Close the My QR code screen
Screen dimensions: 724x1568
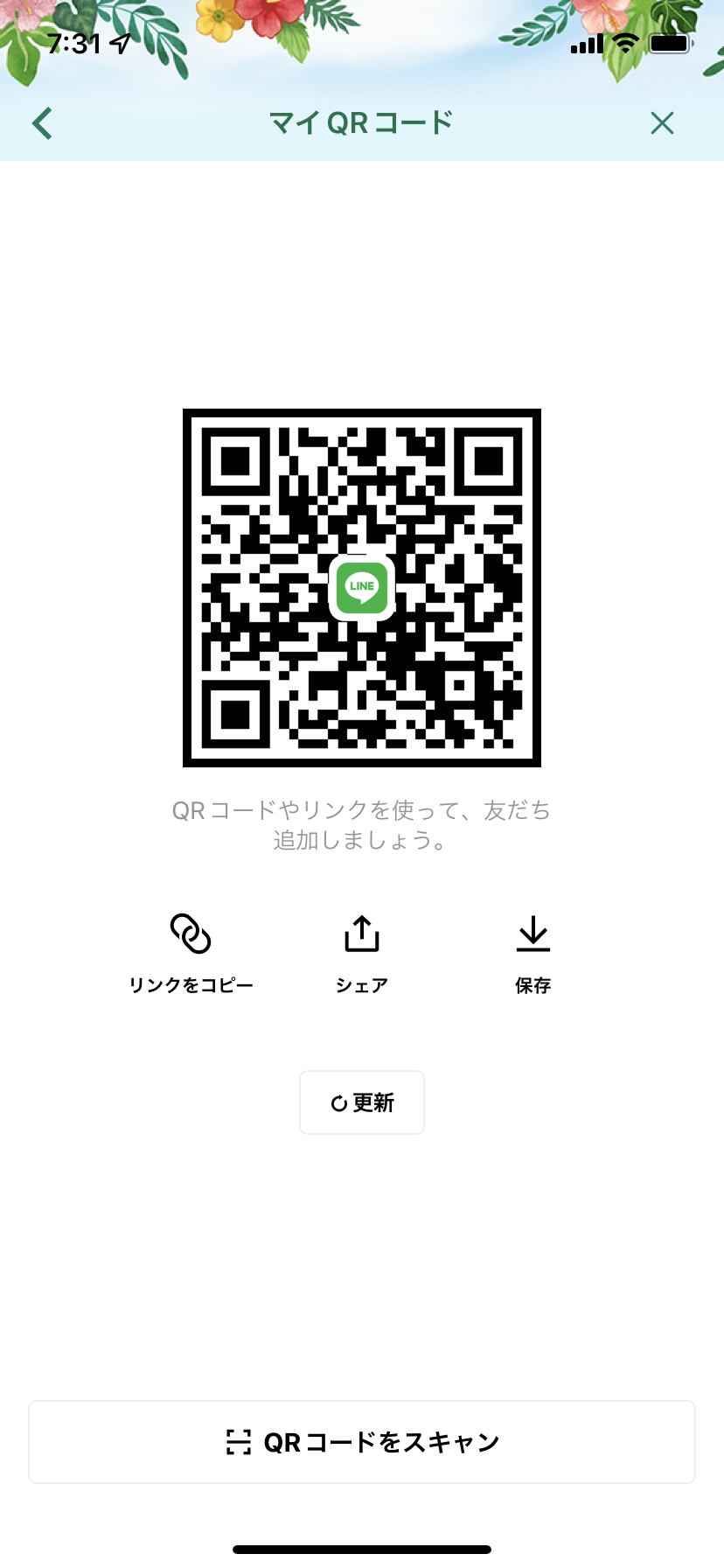pos(662,123)
